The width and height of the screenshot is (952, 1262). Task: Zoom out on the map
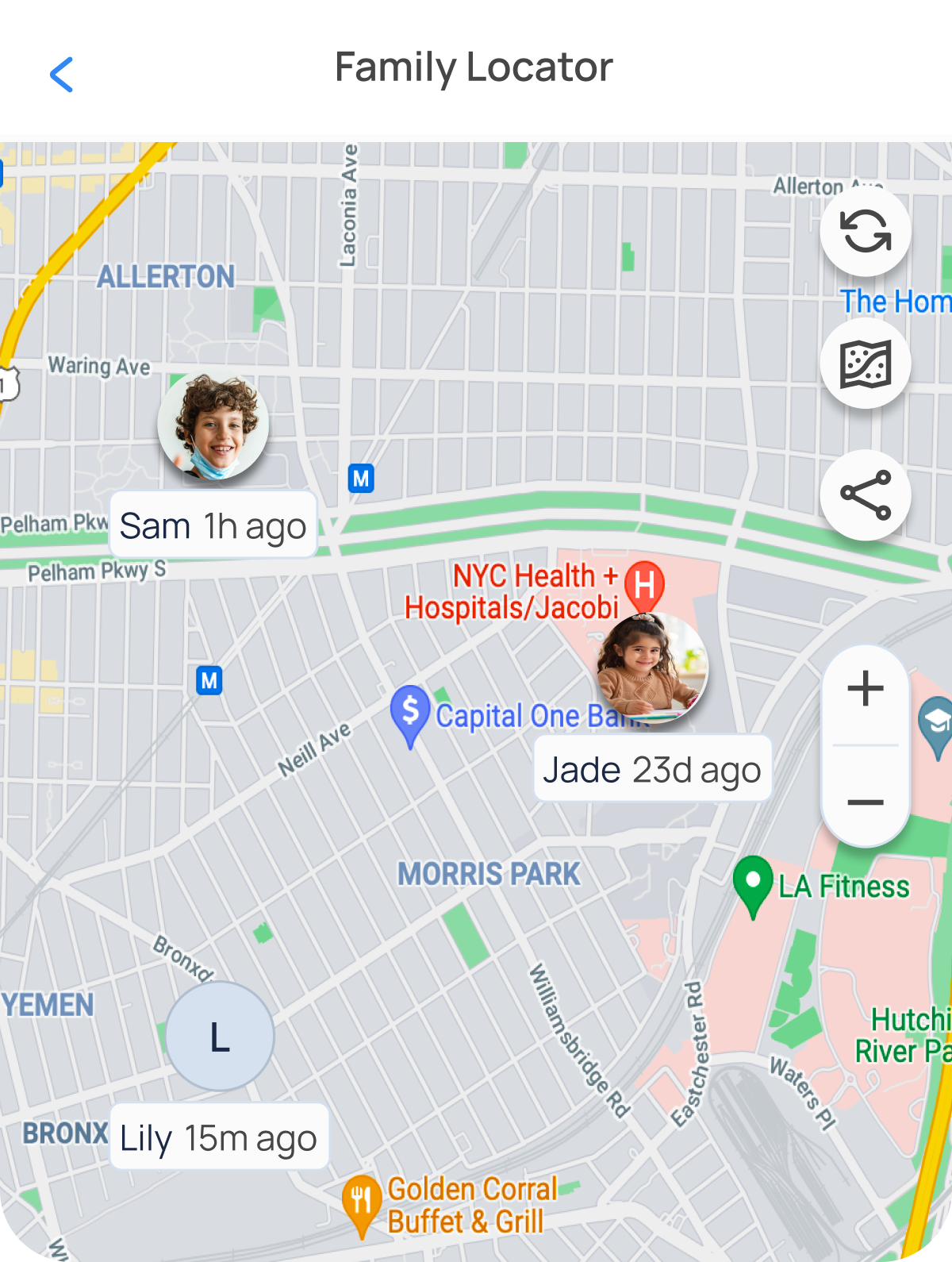[865, 802]
